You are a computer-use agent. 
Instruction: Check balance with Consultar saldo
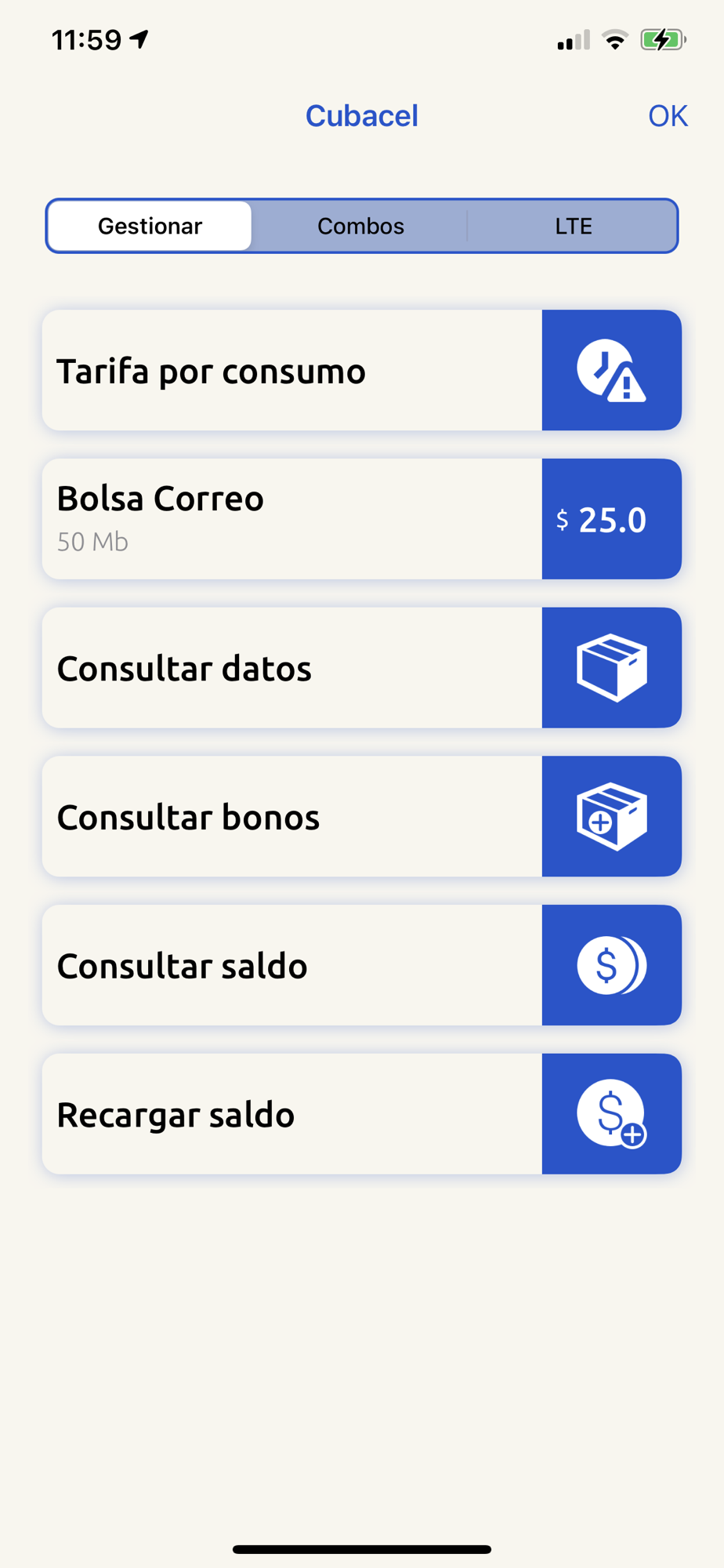coord(362,965)
